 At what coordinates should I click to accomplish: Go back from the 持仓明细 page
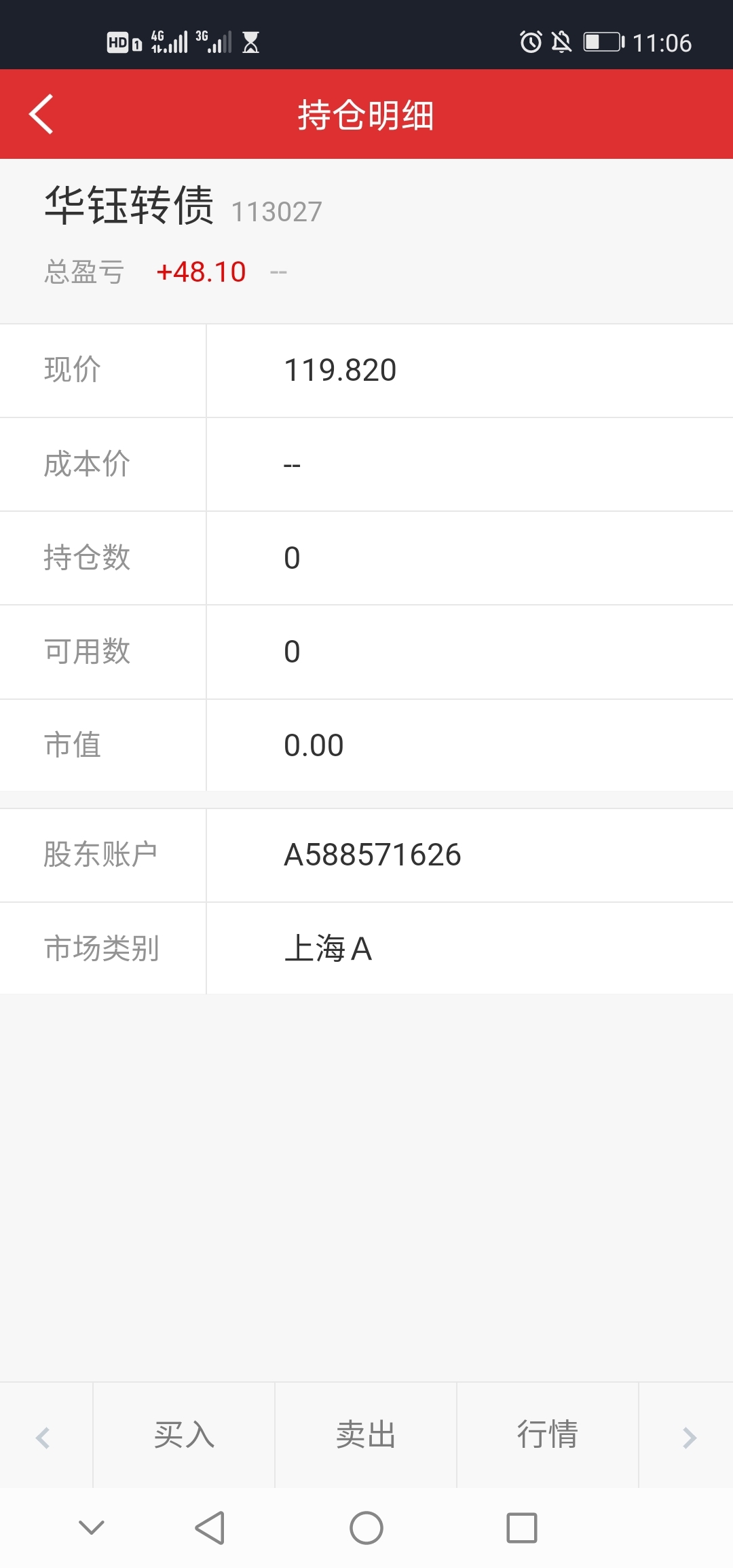coord(41,114)
